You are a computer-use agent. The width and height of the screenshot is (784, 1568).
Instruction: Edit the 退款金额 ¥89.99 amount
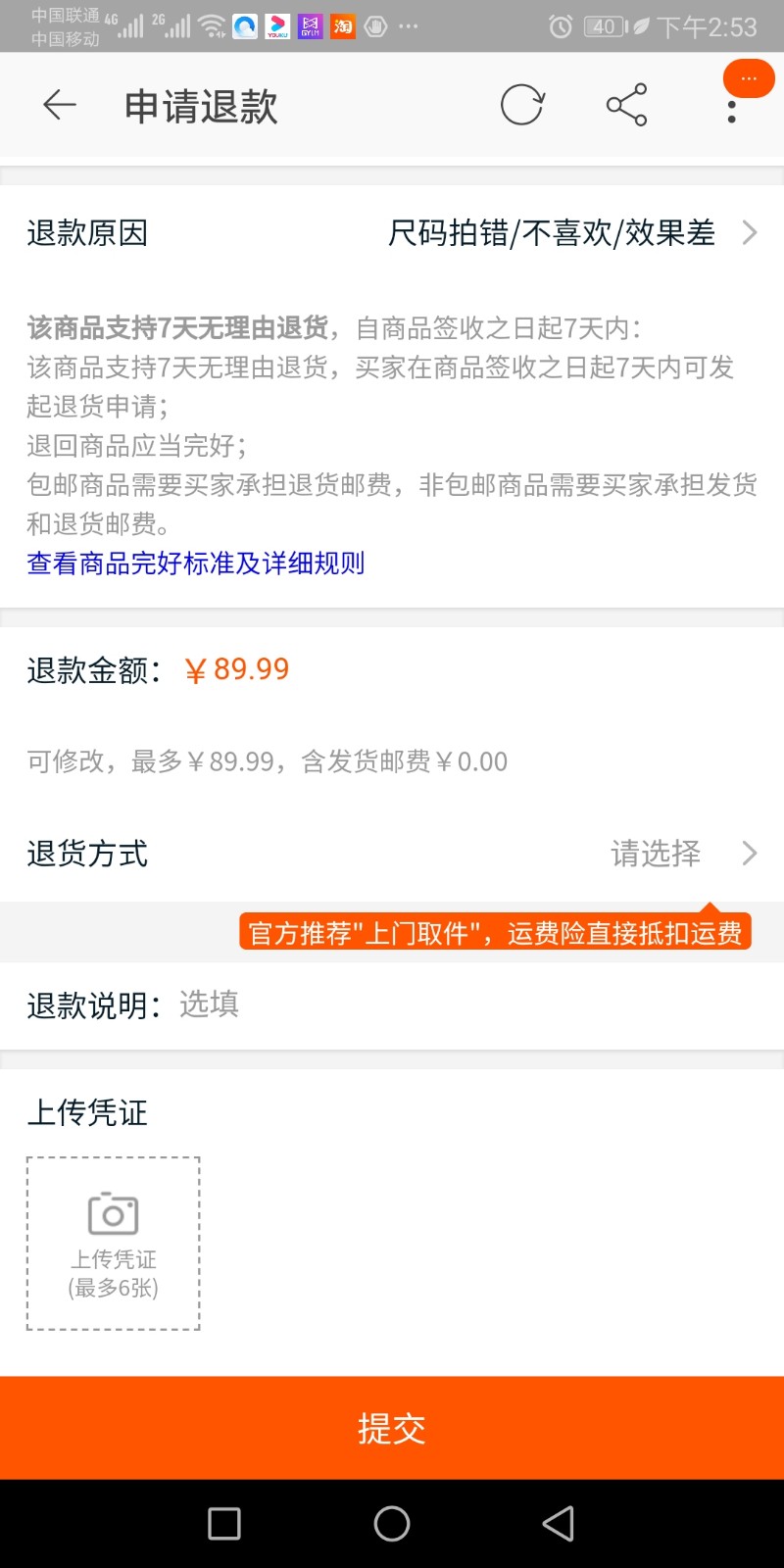click(237, 669)
